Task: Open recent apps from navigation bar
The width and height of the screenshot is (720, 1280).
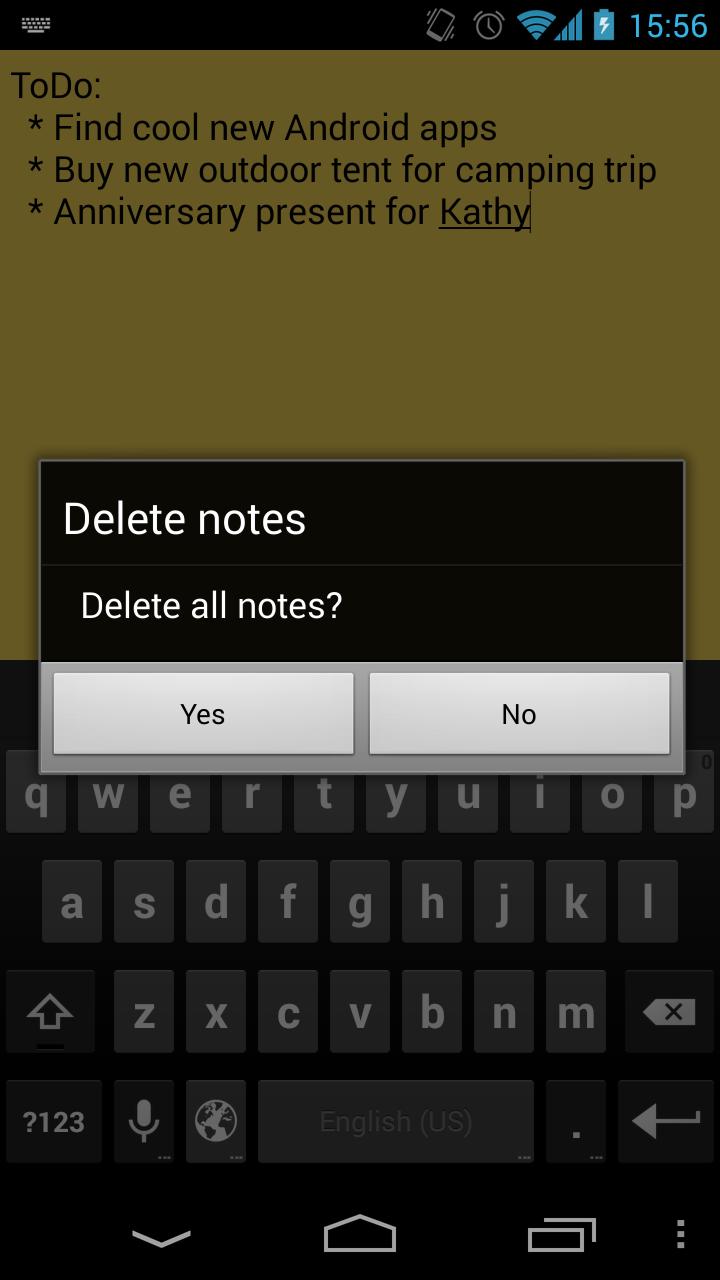Action: [561, 1234]
